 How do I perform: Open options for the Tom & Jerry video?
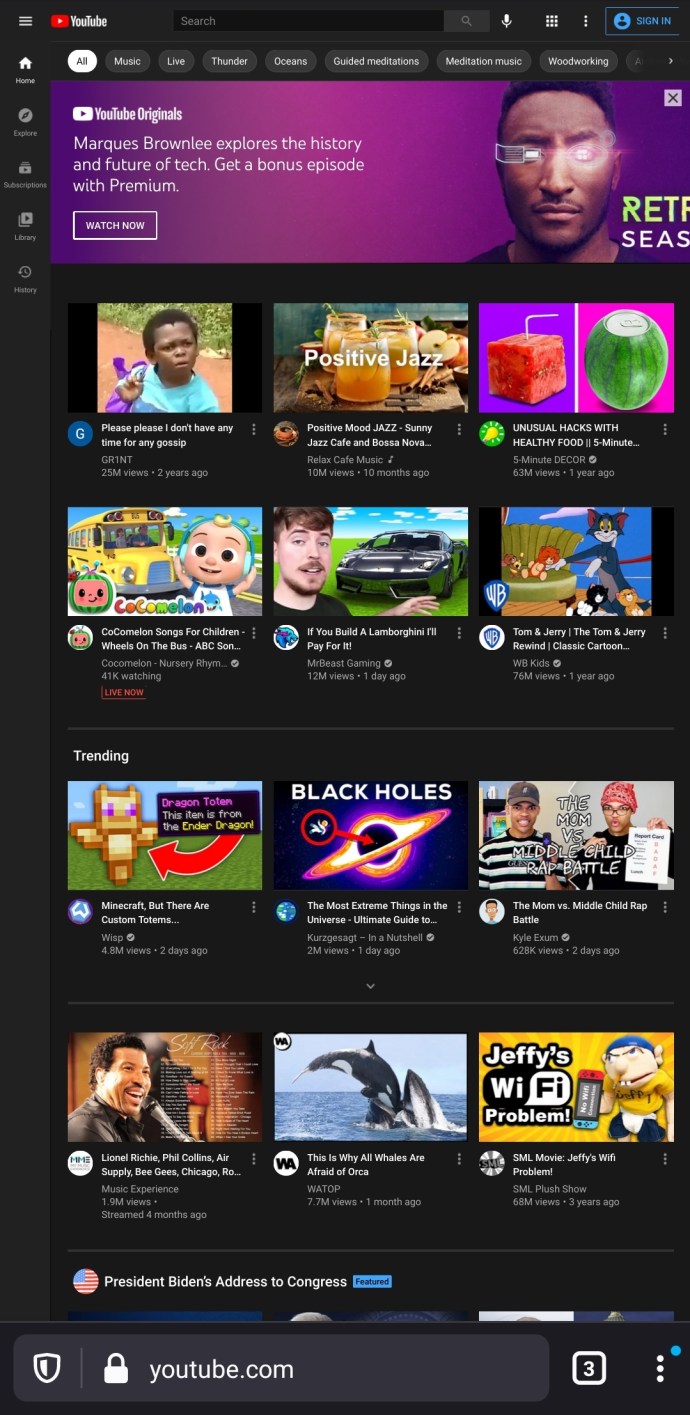[665, 633]
